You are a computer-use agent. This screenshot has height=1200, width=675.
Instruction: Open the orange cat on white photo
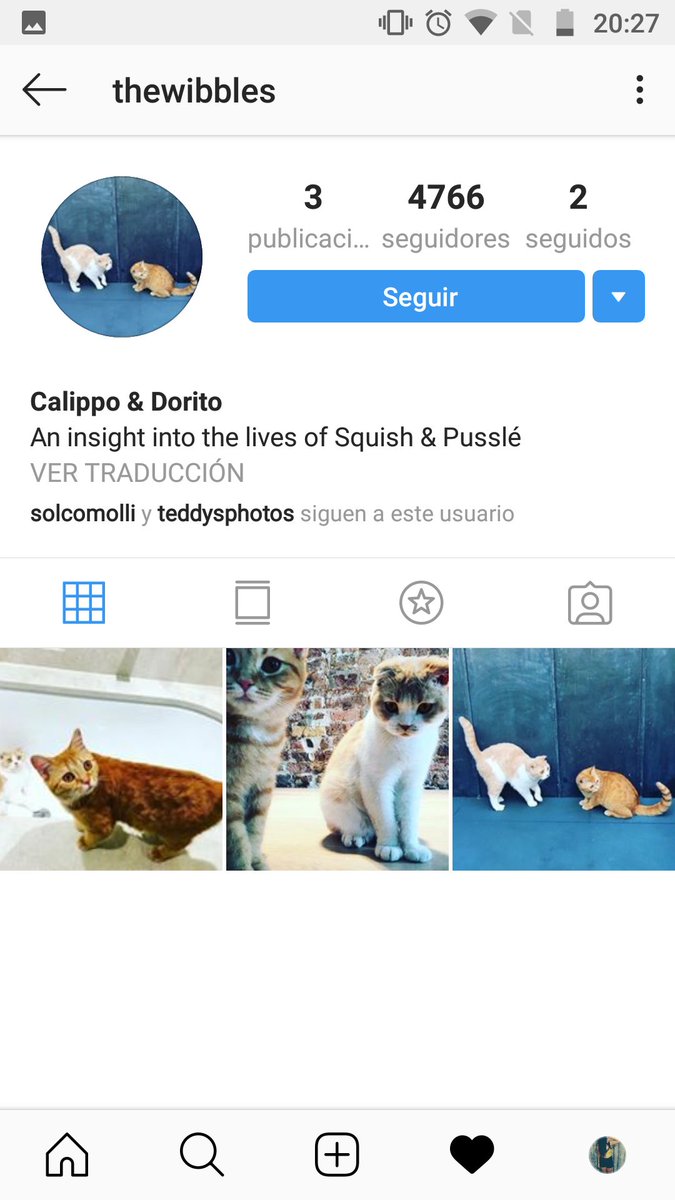point(111,759)
